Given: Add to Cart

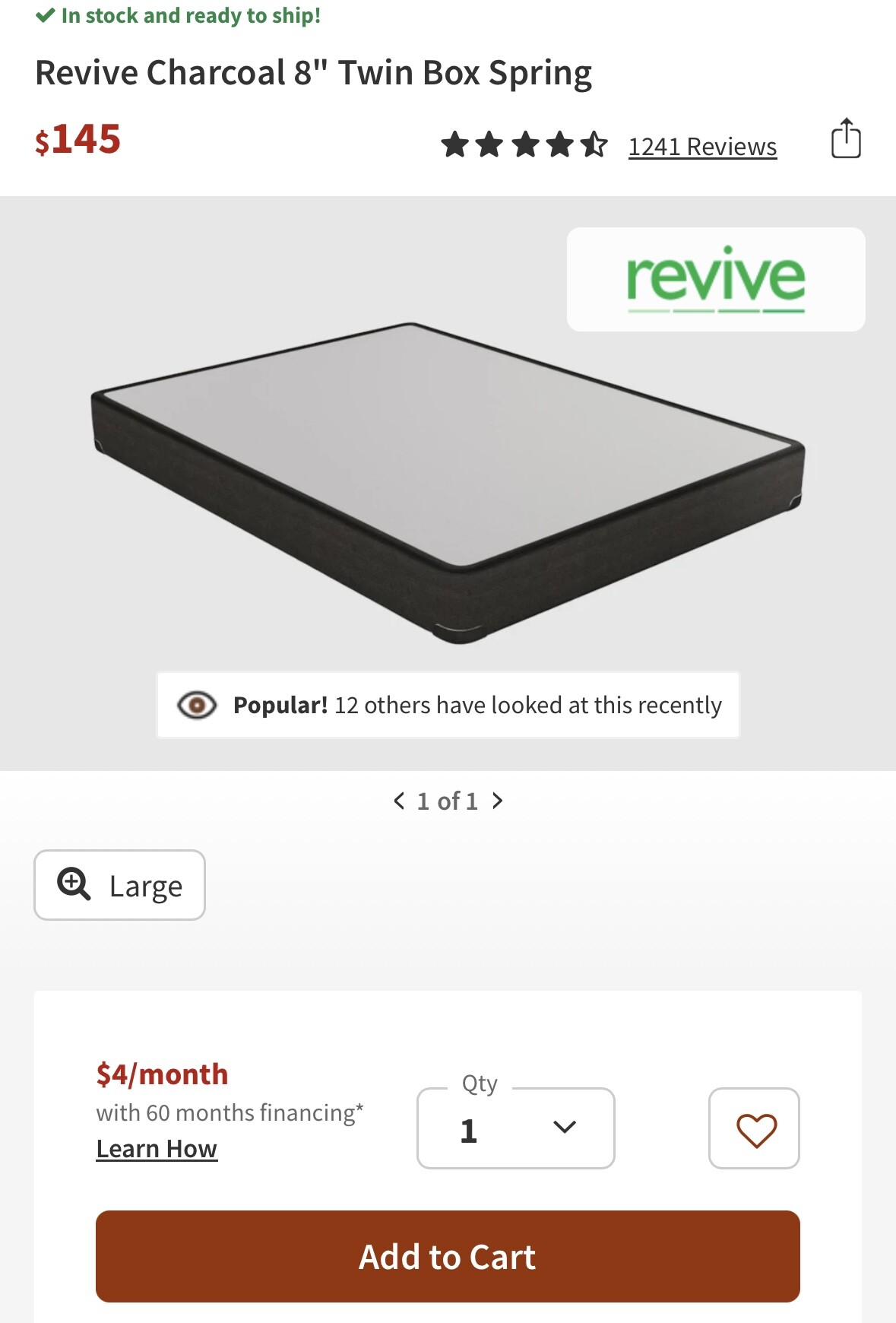Looking at the screenshot, I should (x=448, y=1256).
